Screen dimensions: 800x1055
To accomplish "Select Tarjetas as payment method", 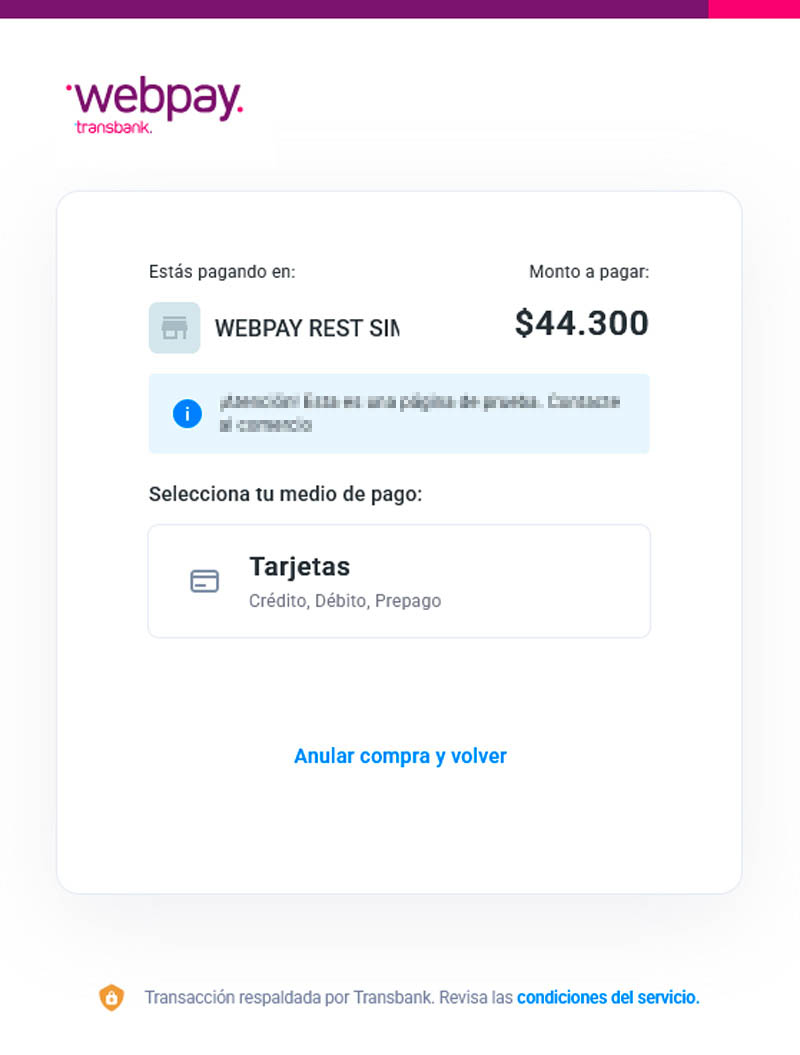I will (x=399, y=581).
